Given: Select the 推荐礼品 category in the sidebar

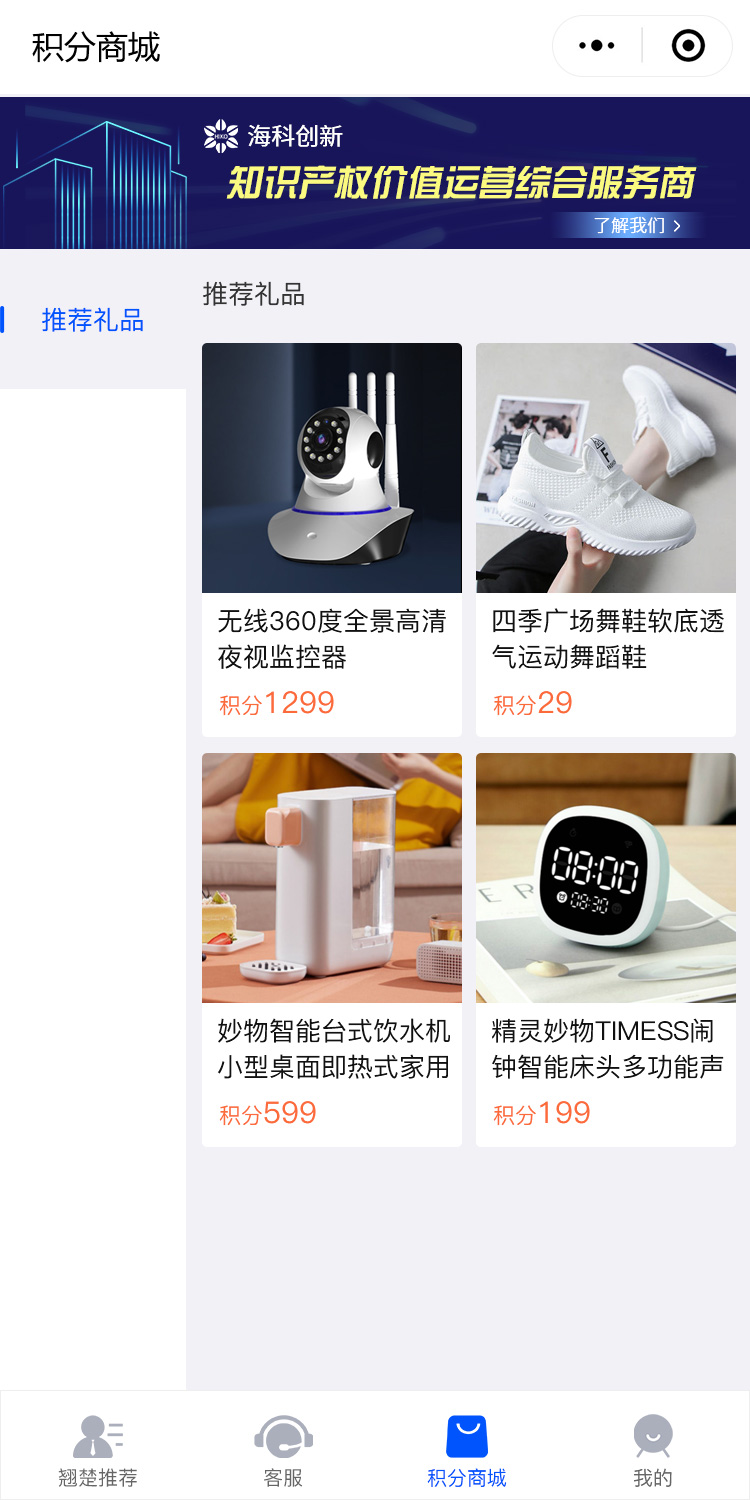Looking at the screenshot, I should tap(92, 320).
